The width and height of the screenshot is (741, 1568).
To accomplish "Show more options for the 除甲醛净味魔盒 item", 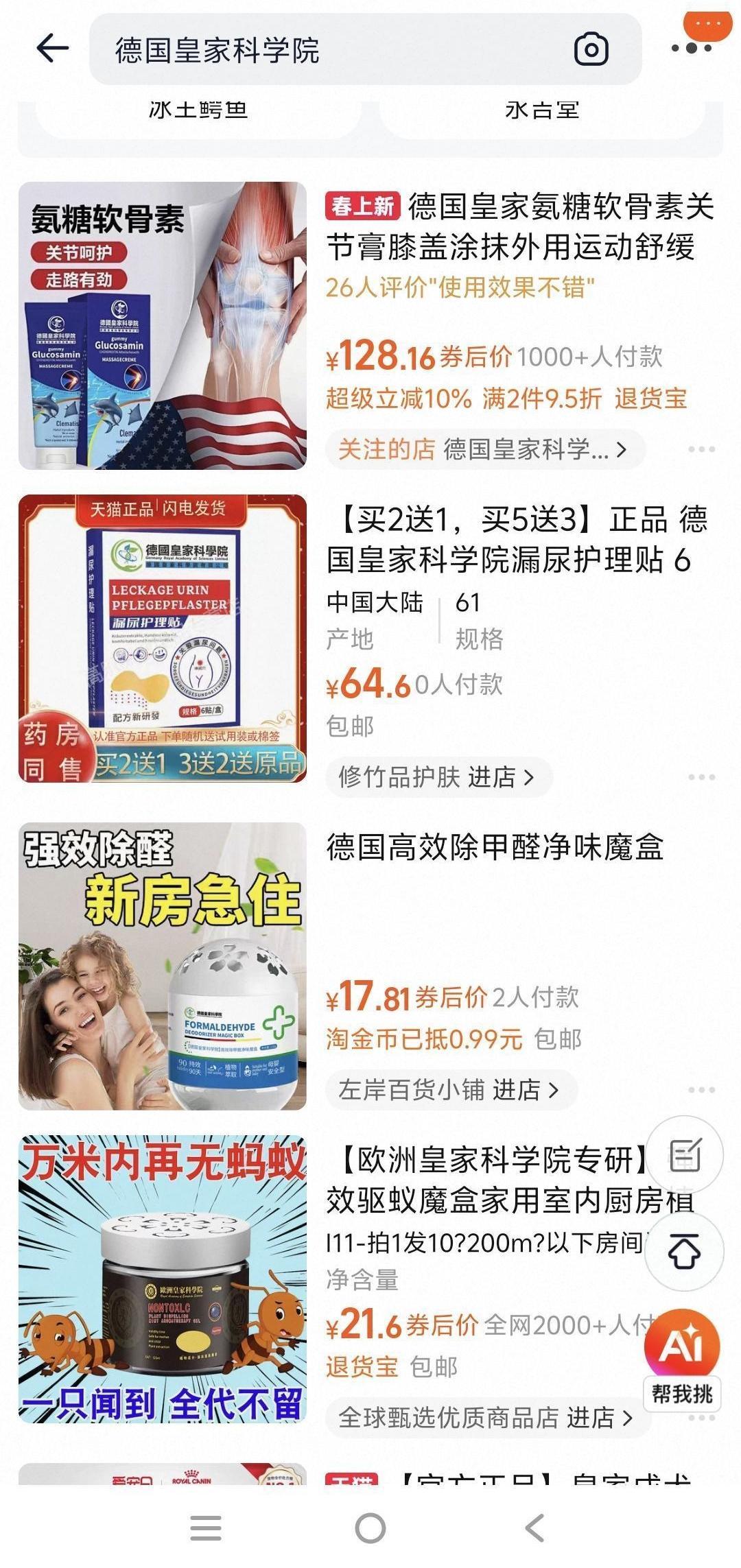I will 701,1090.
